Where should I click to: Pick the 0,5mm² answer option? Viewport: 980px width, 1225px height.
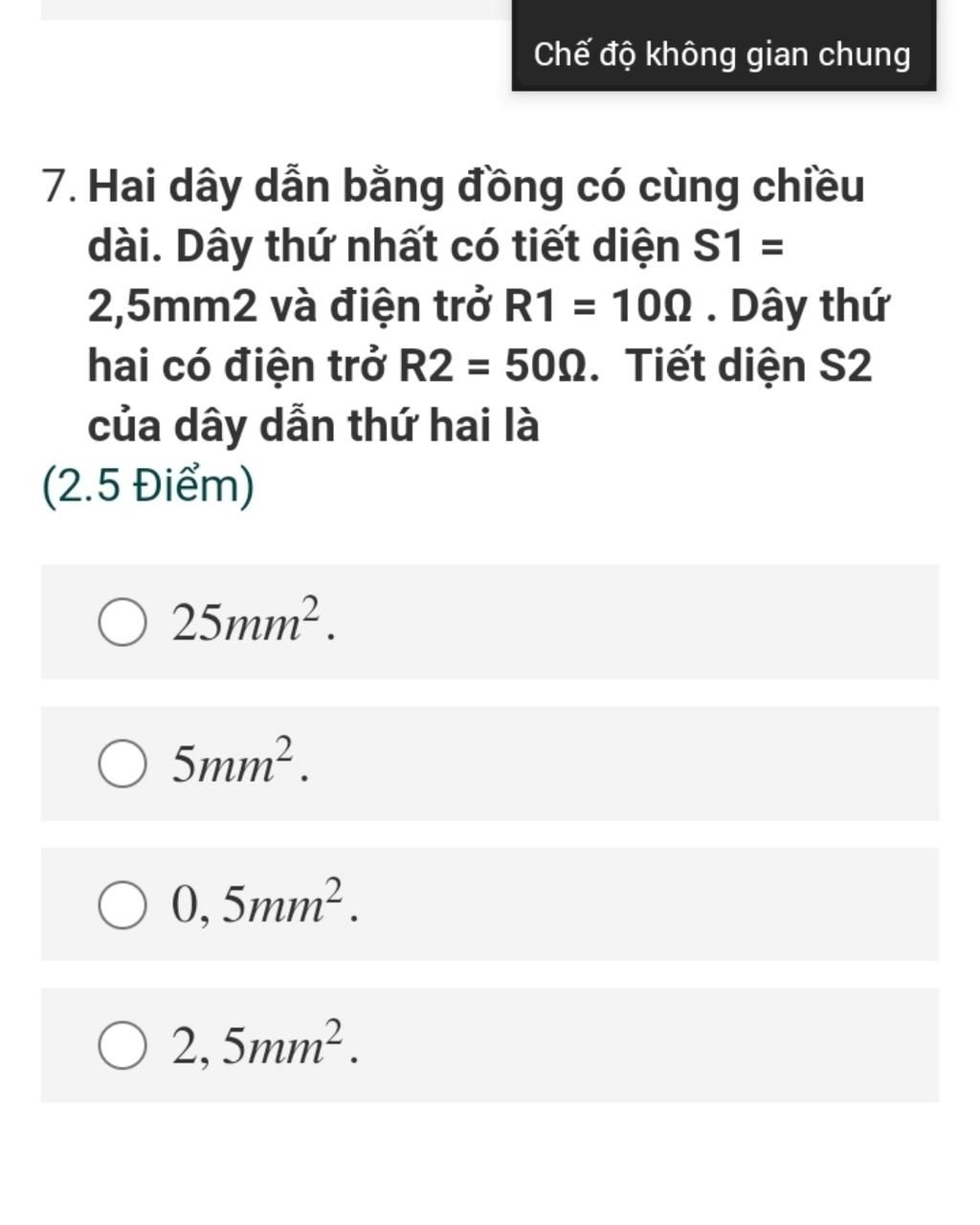click(122, 905)
